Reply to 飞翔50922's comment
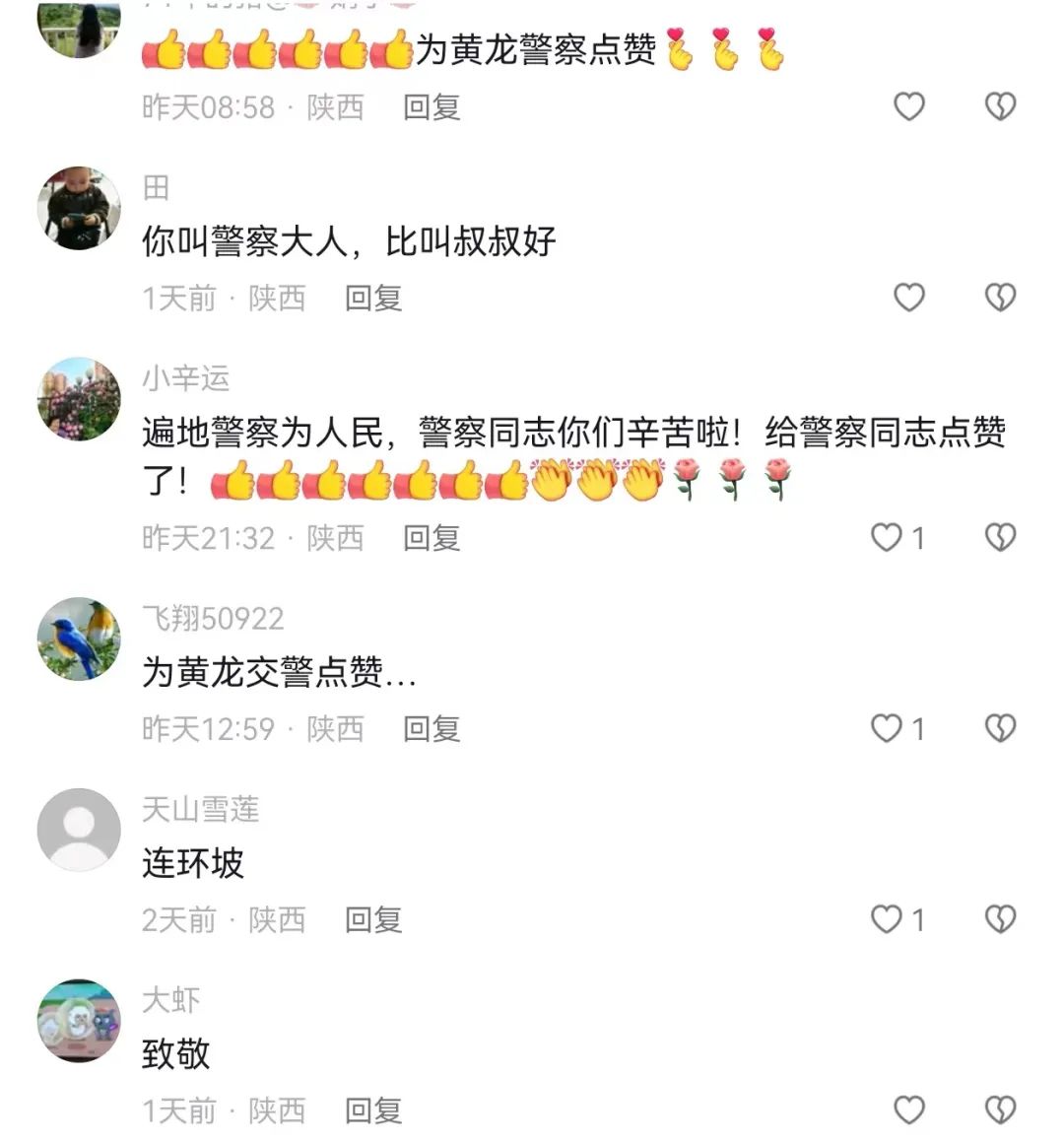 [432, 728]
